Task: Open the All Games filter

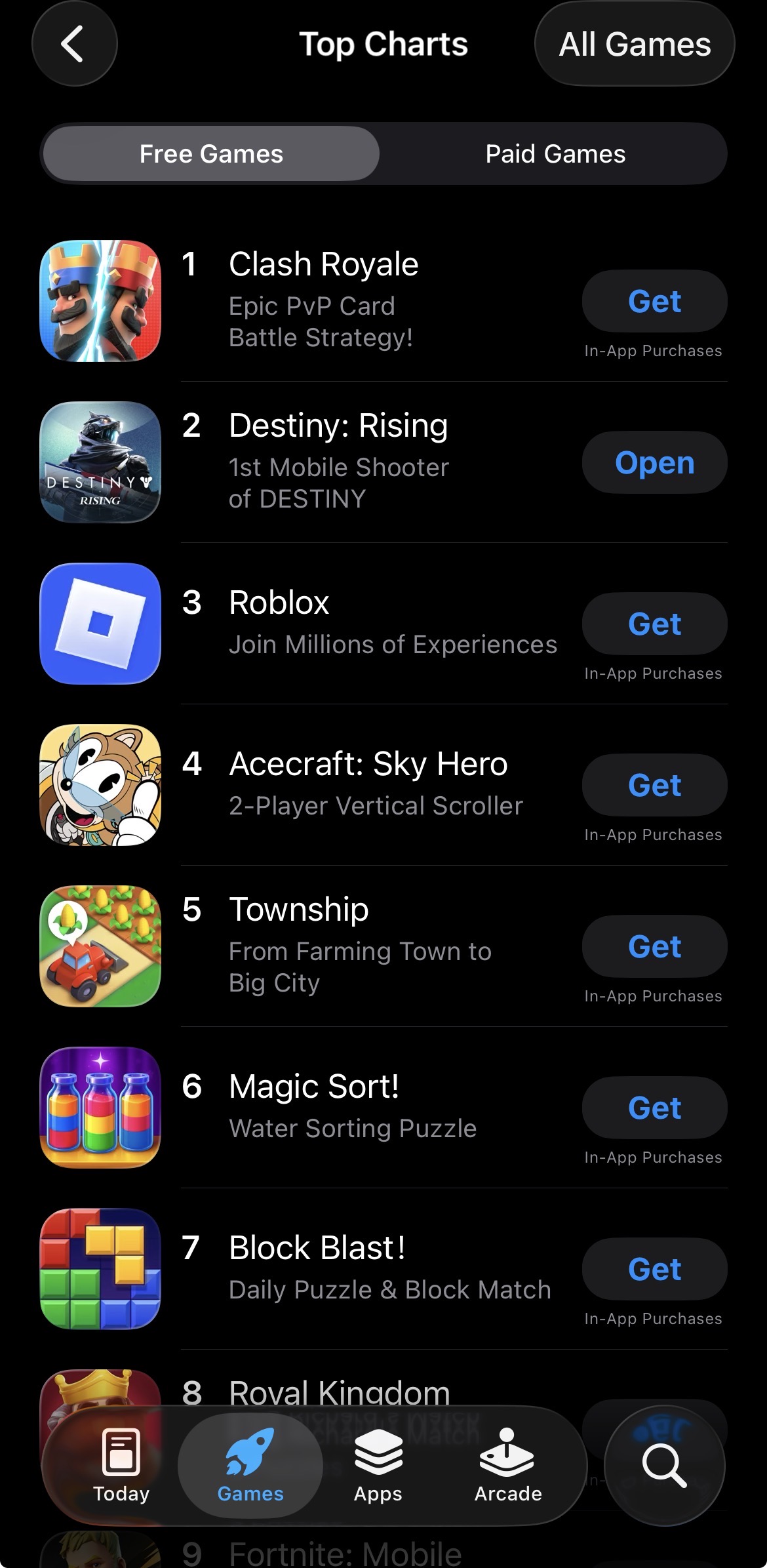Action: [x=635, y=44]
